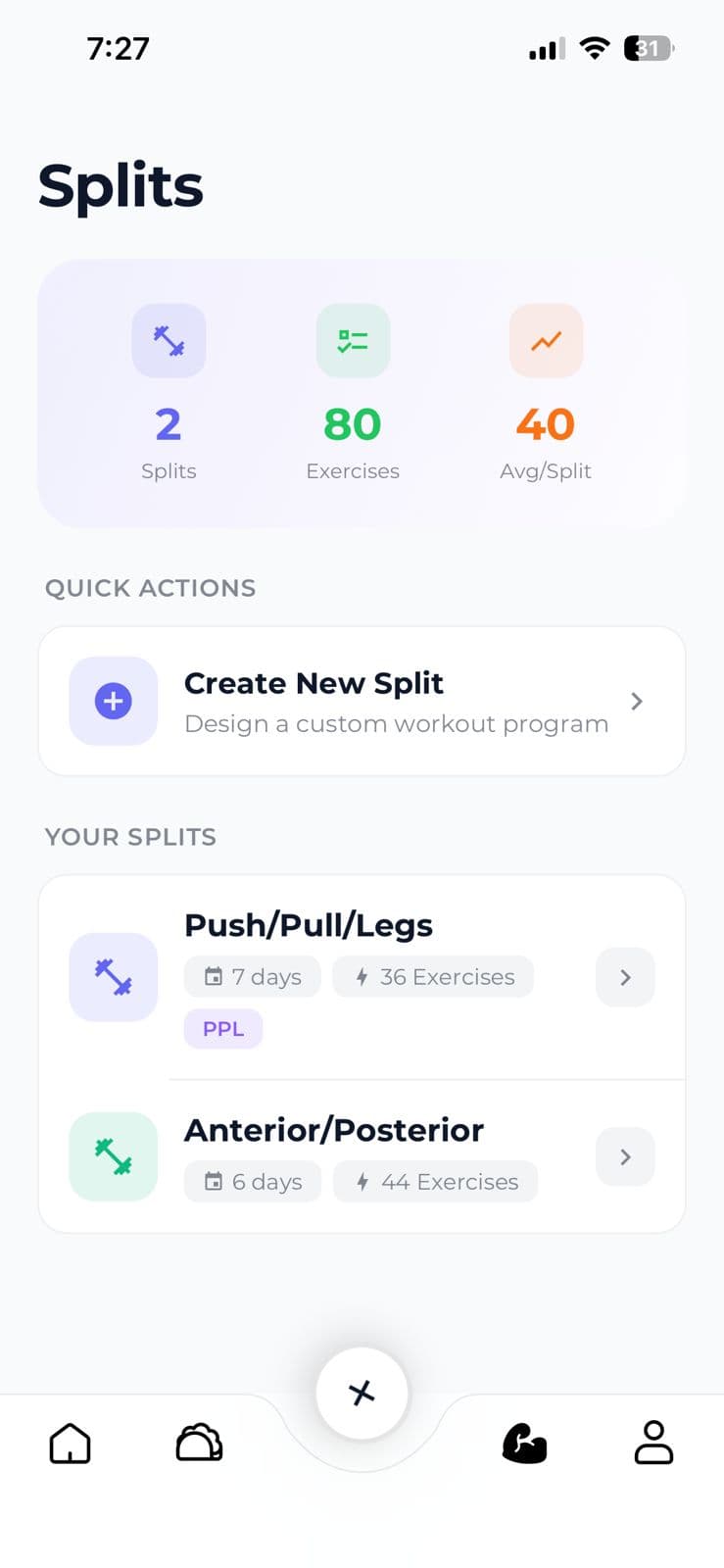Image resolution: width=724 pixels, height=1568 pixels.
Task: Expand Push/Pull/Legs split details
Action: coord(625,977)
